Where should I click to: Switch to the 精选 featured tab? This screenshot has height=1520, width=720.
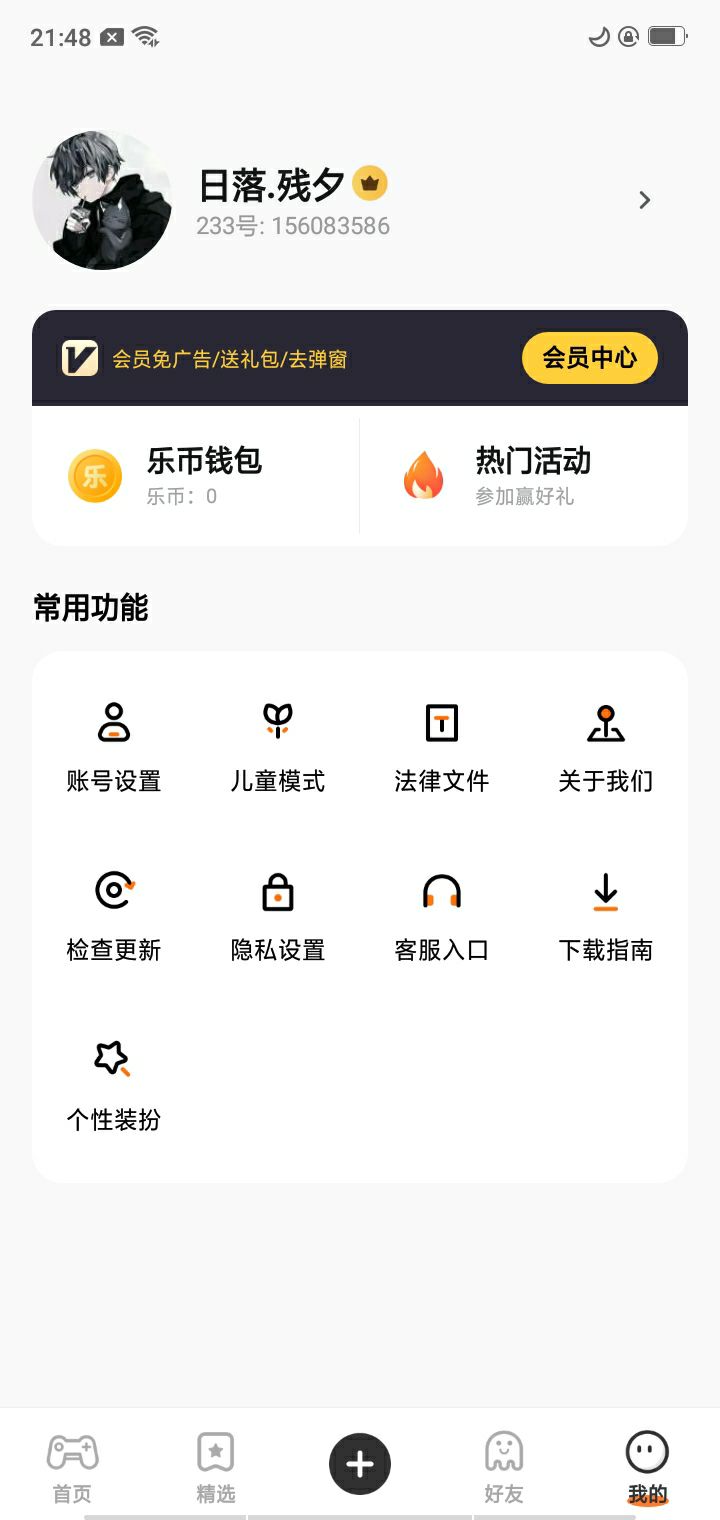(216, 1466)
